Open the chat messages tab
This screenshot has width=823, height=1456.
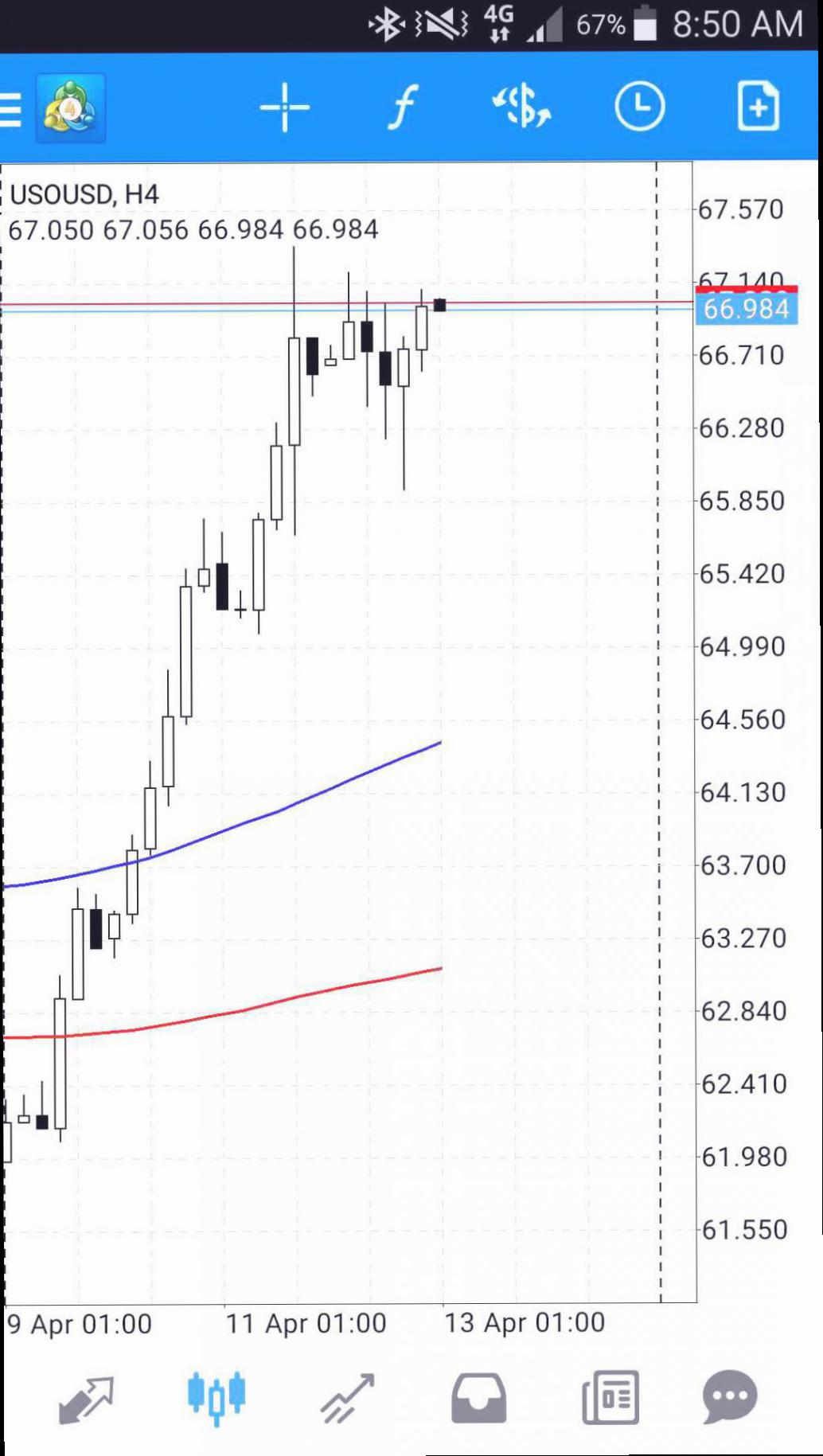coord(730,1396)
